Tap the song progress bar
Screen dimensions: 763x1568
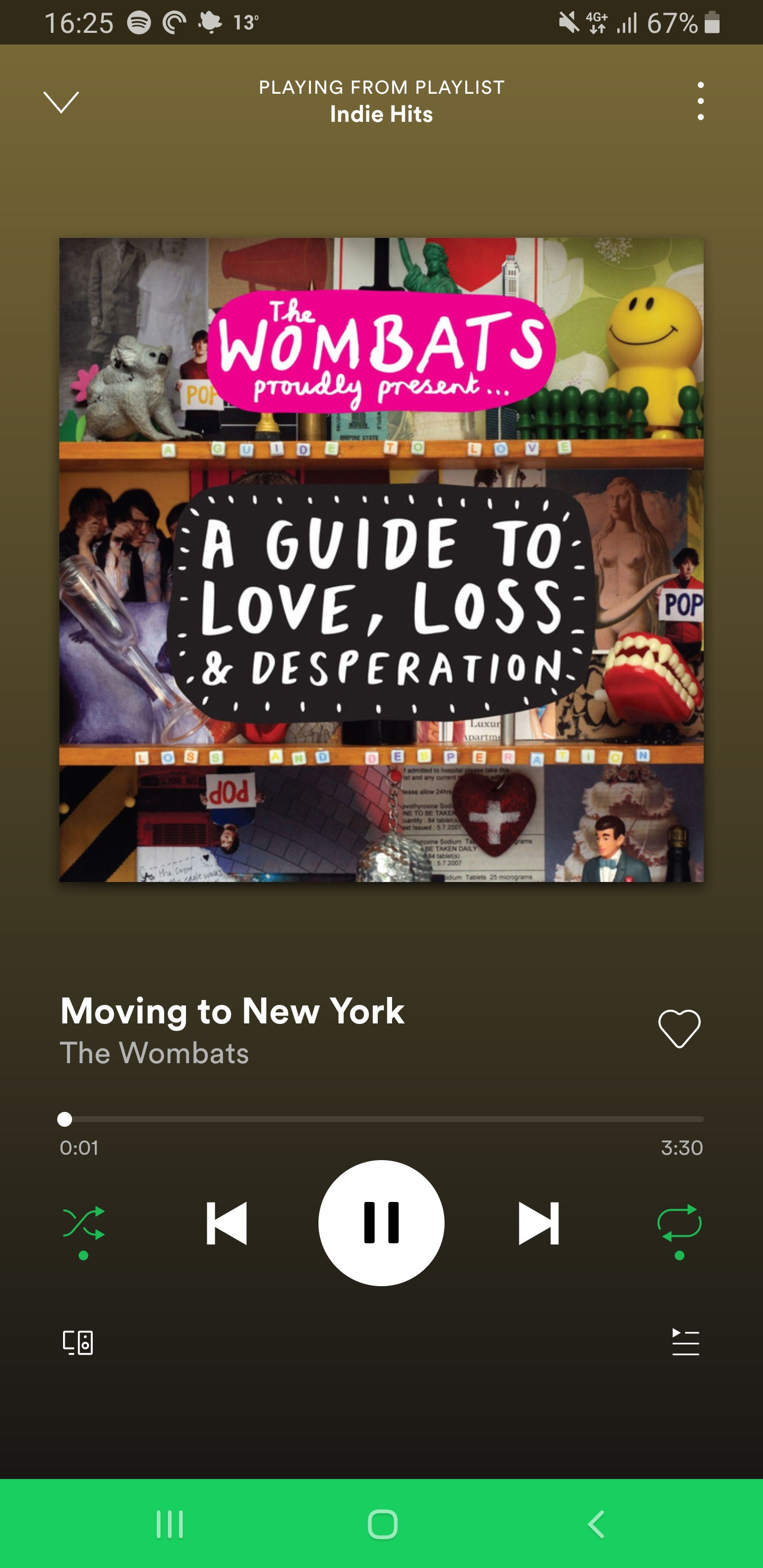(381, 1119)
